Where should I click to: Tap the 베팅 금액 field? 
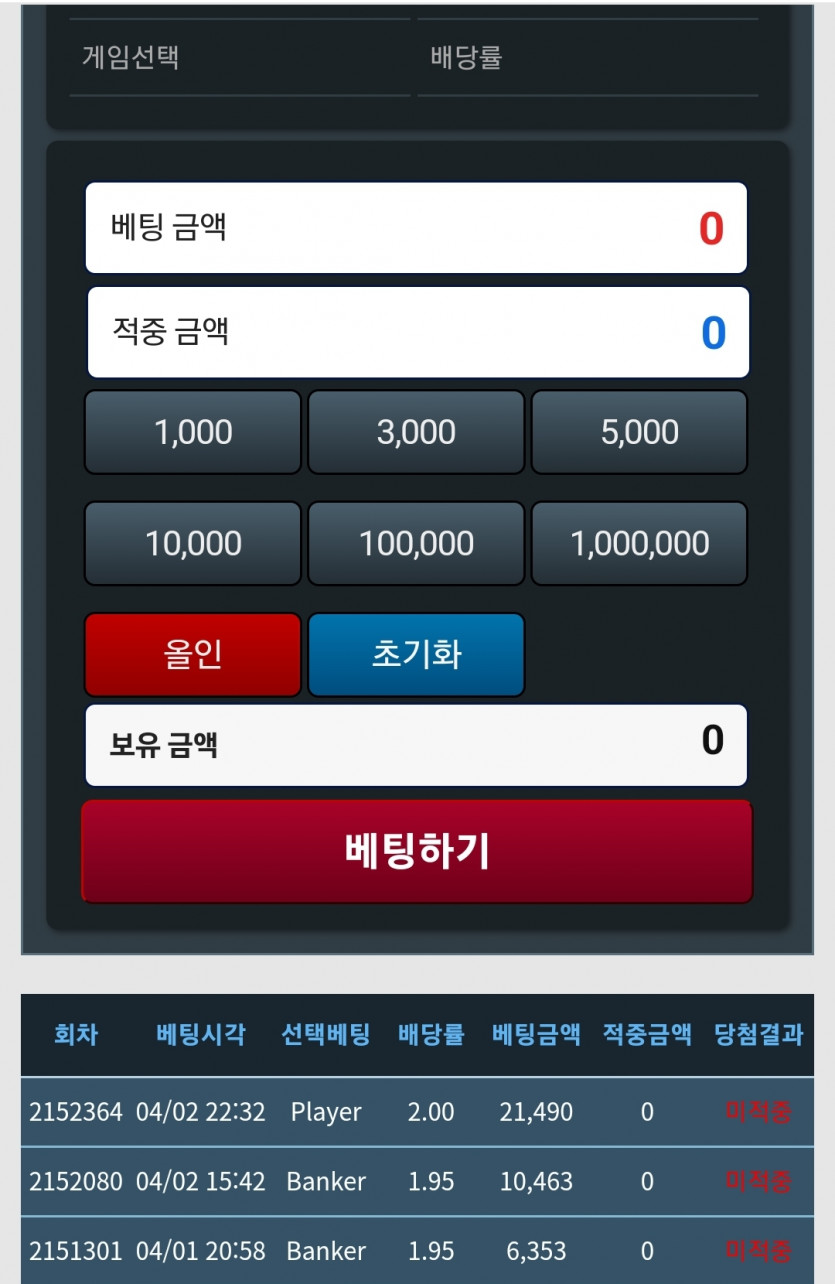pos(416,227)
